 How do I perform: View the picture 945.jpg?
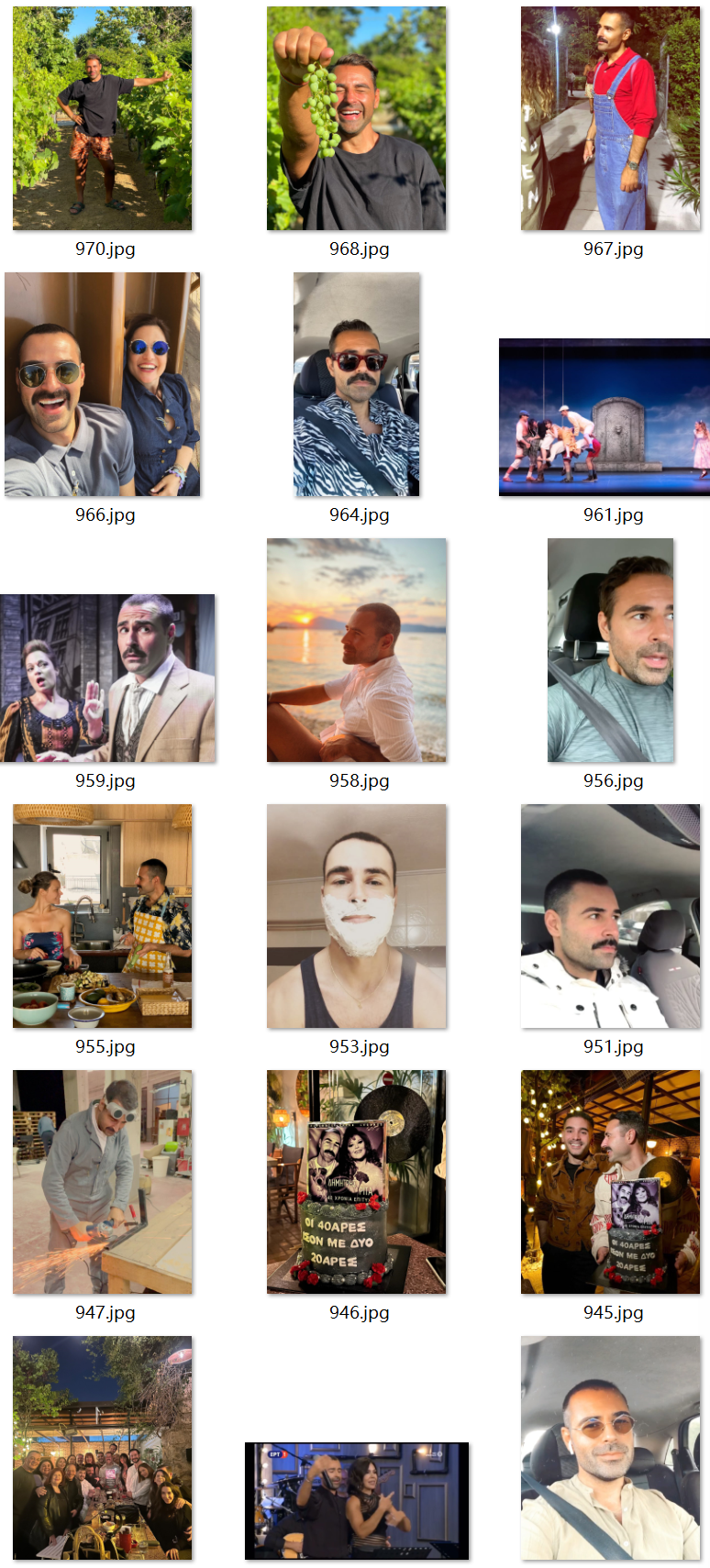611,1182
